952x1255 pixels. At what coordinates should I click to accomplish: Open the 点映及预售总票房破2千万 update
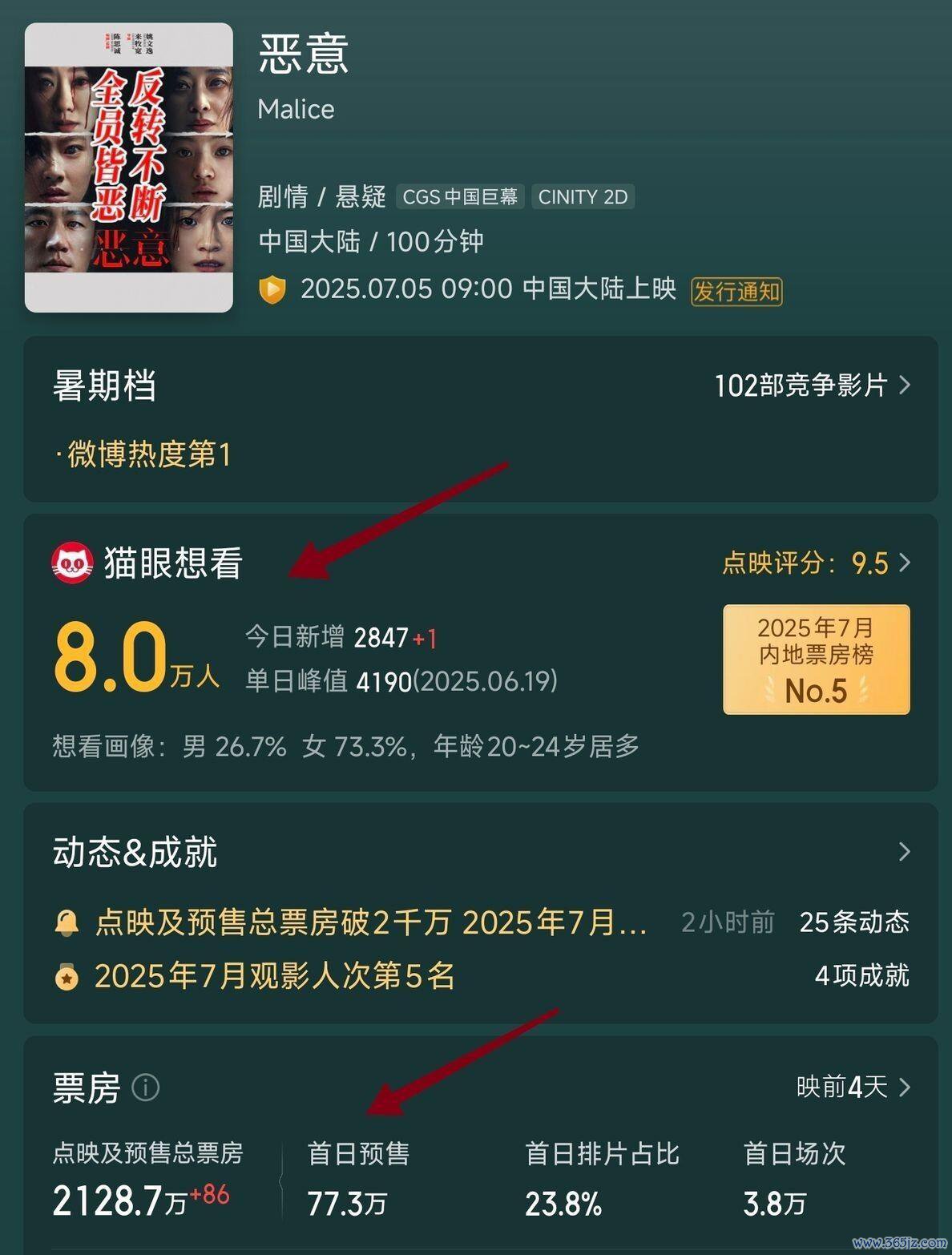(370, 922)
